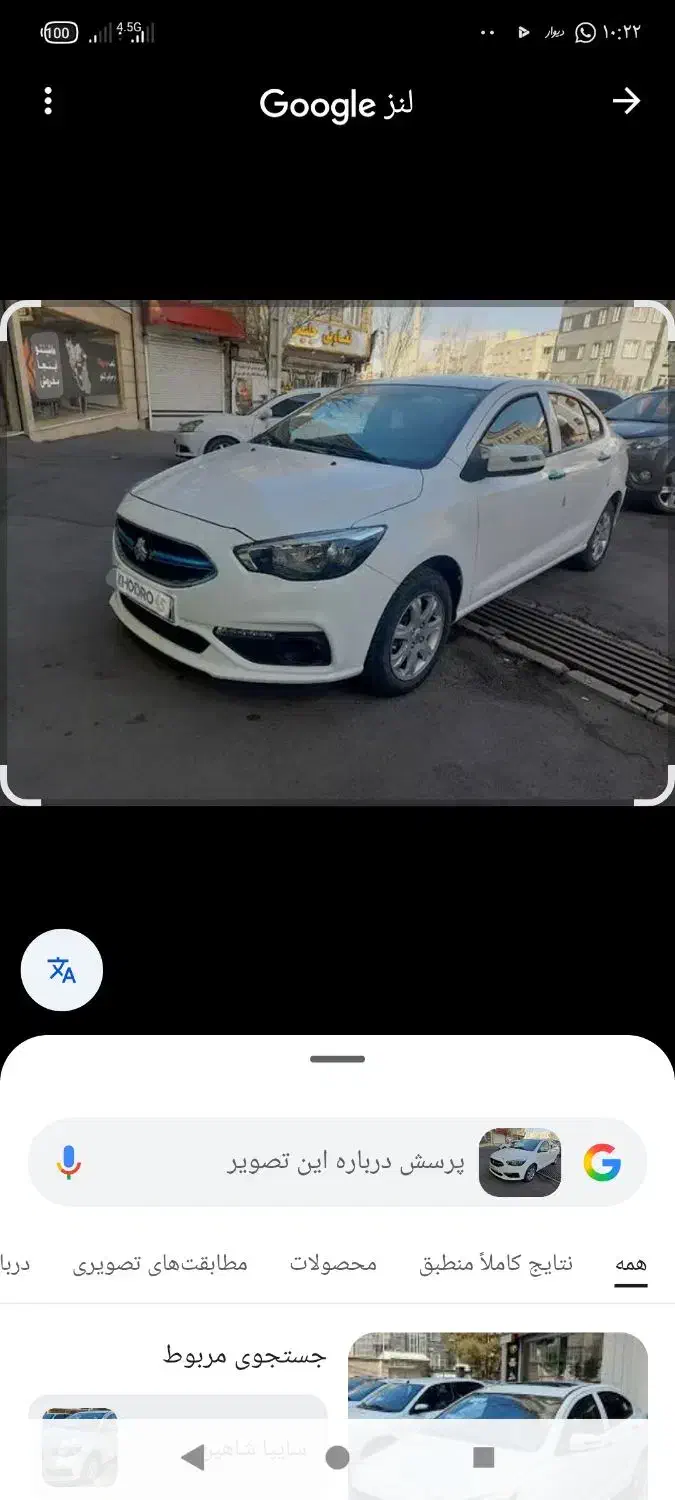Tap the results sheet drag handle
Viewport: 675px width, 1500px height.
pos(337,1059)
